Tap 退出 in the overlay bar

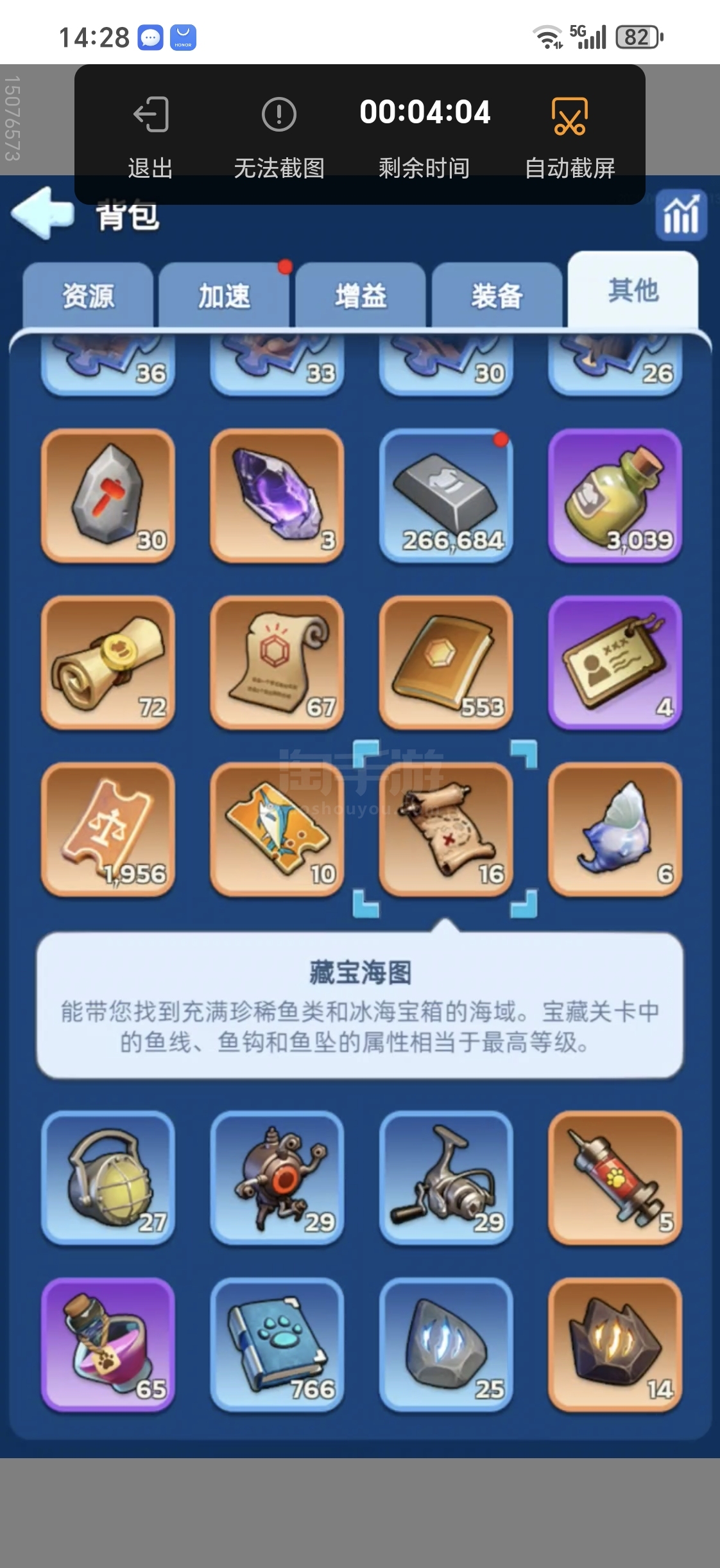(150, 137)
